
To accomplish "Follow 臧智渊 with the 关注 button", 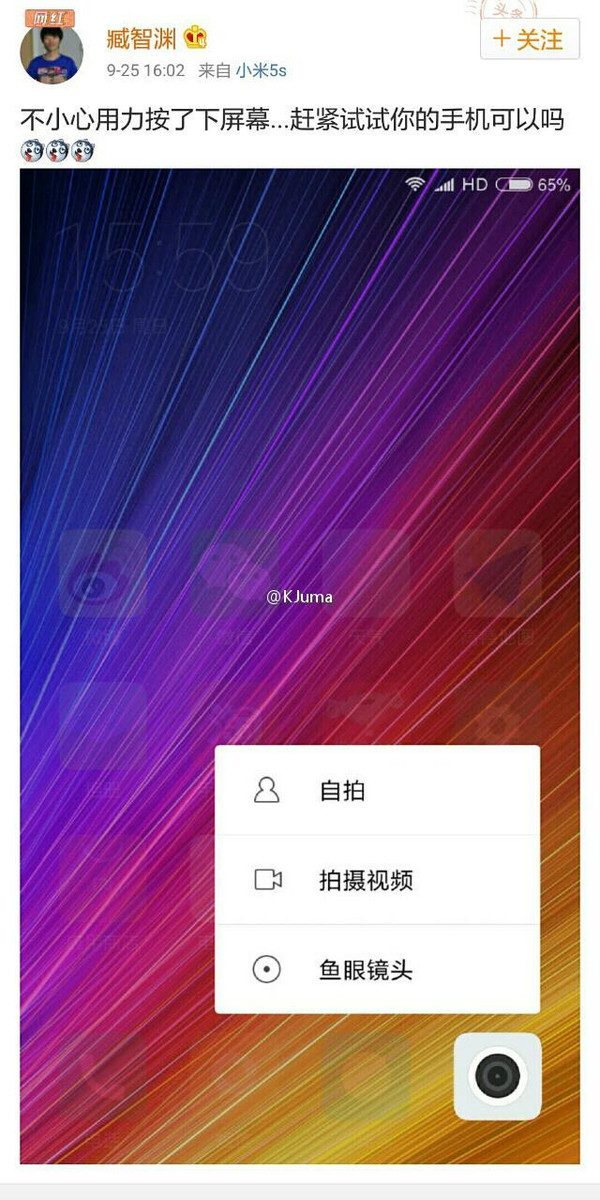I will pyautogui.click(x=529, y=40).
